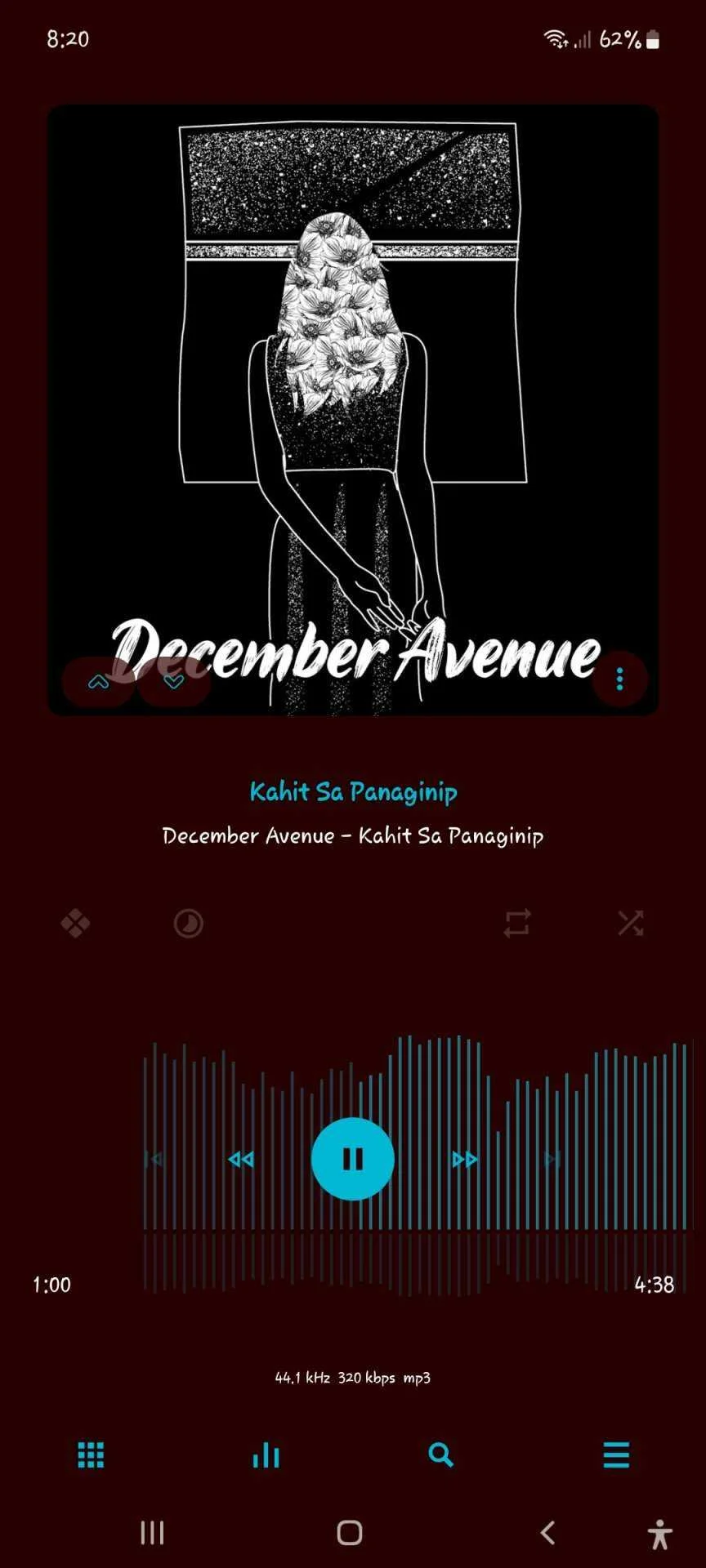706x1568 pixels.
Task: Open the sleep timer
Action: pyautogui.click(x=189, y=924)
